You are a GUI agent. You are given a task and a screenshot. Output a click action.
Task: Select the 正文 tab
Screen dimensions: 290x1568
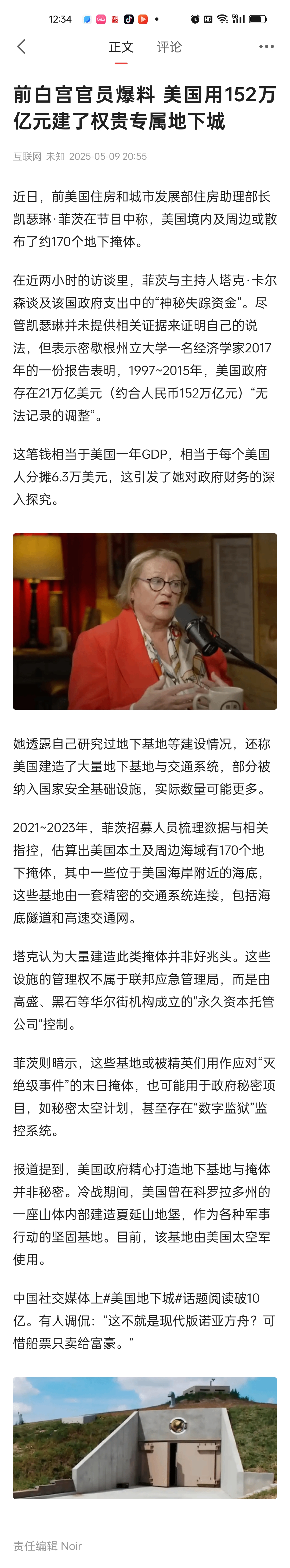(x=121, y=47)
